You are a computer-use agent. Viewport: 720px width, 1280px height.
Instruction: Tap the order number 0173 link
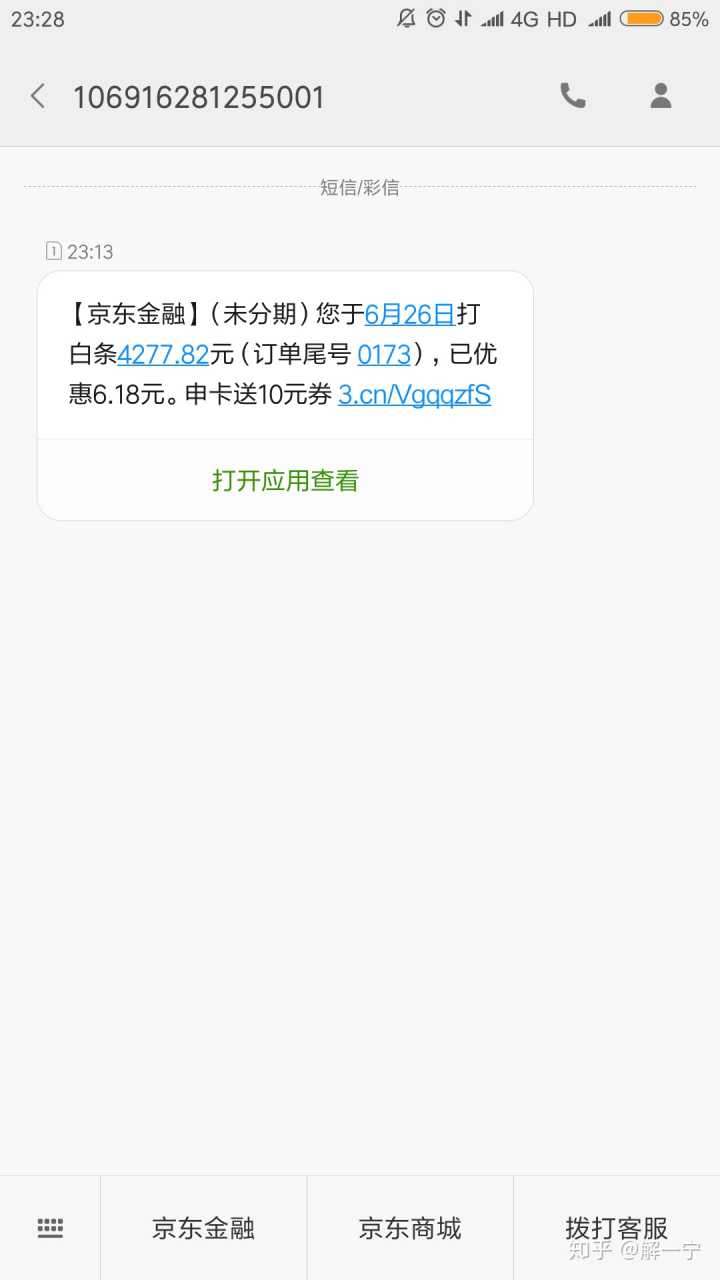point(384,354)
